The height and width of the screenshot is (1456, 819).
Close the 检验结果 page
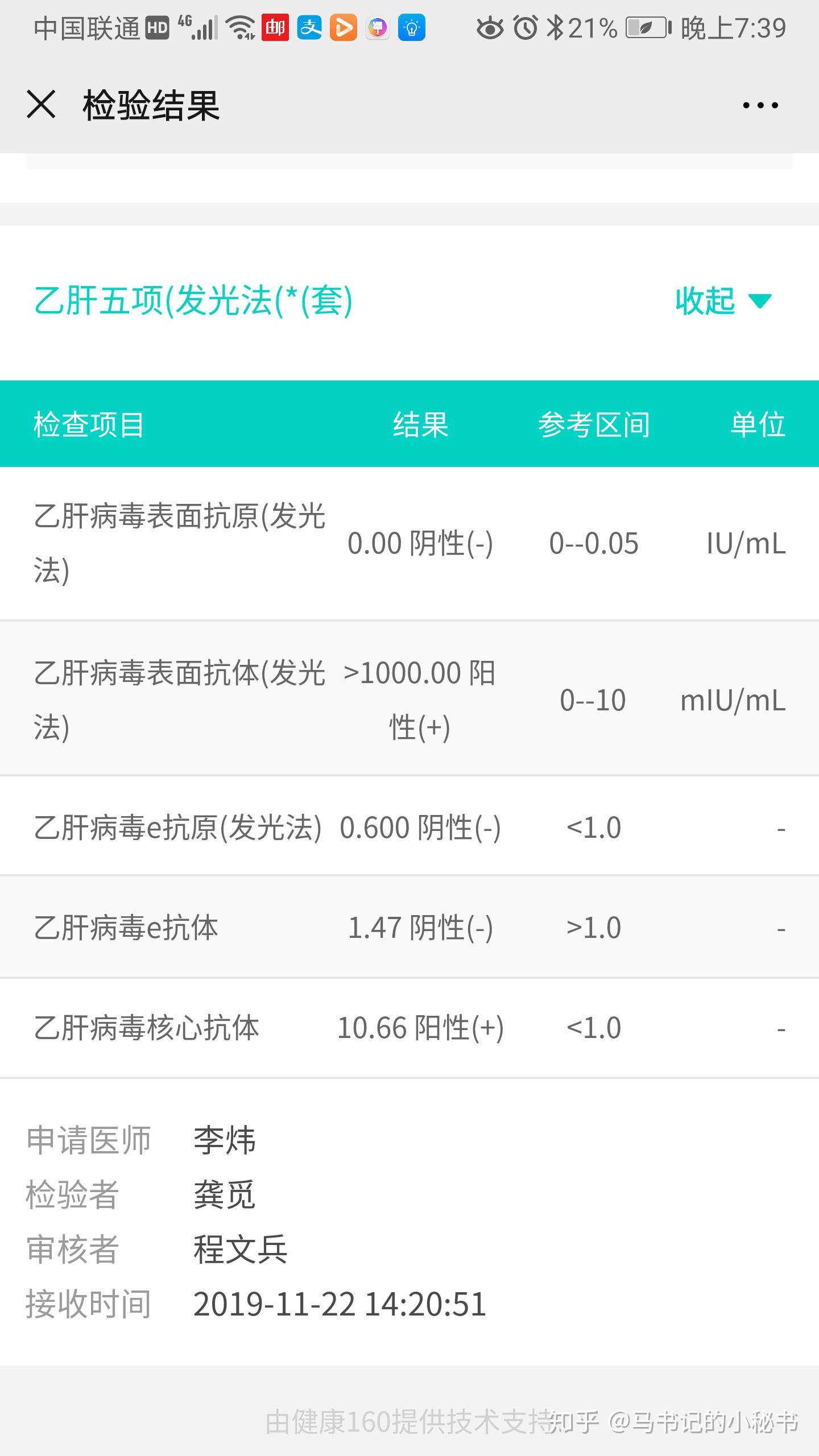tap(42, 105)
